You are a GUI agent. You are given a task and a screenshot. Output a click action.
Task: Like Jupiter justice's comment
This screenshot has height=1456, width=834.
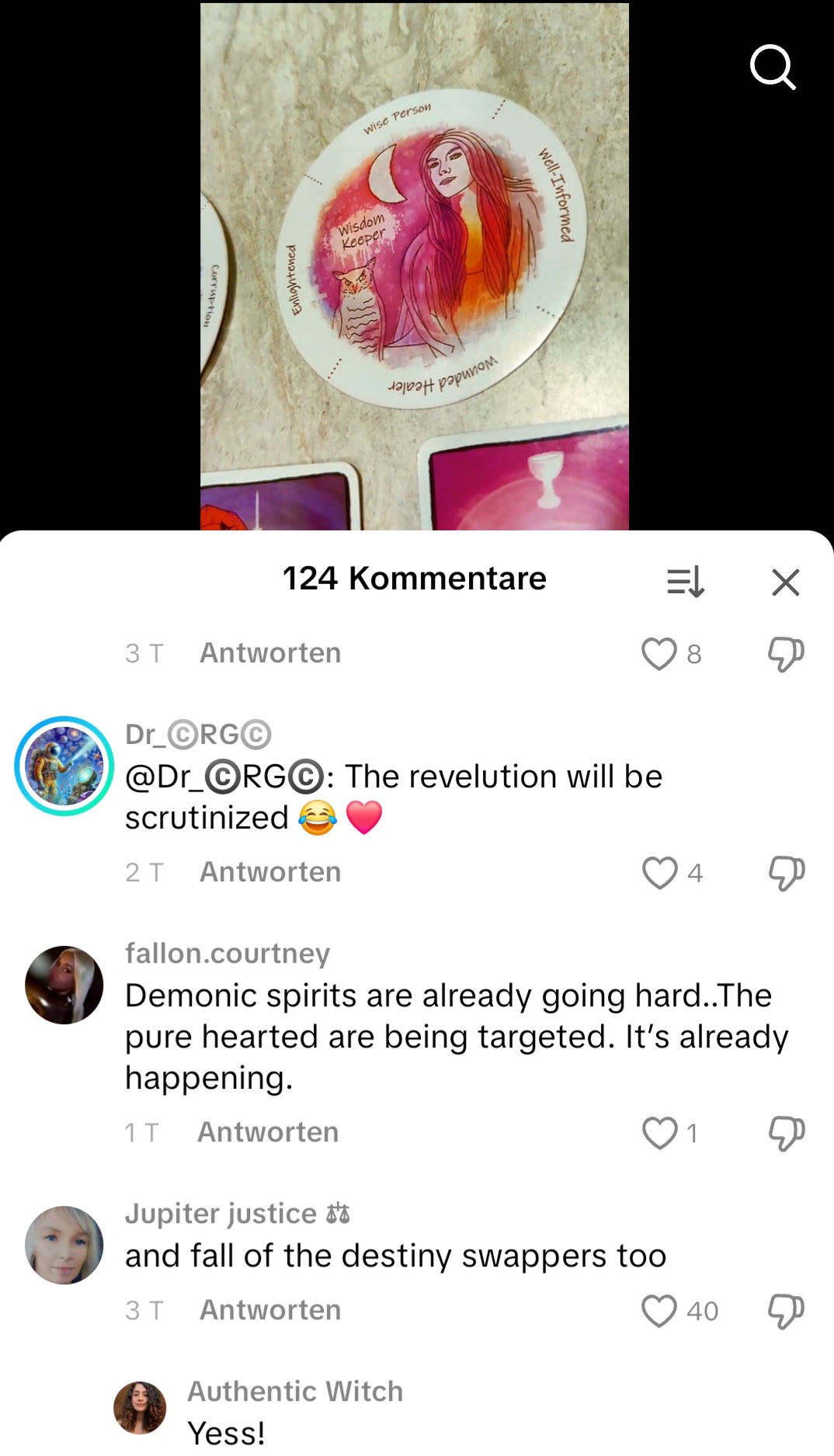coord(659,1311)
